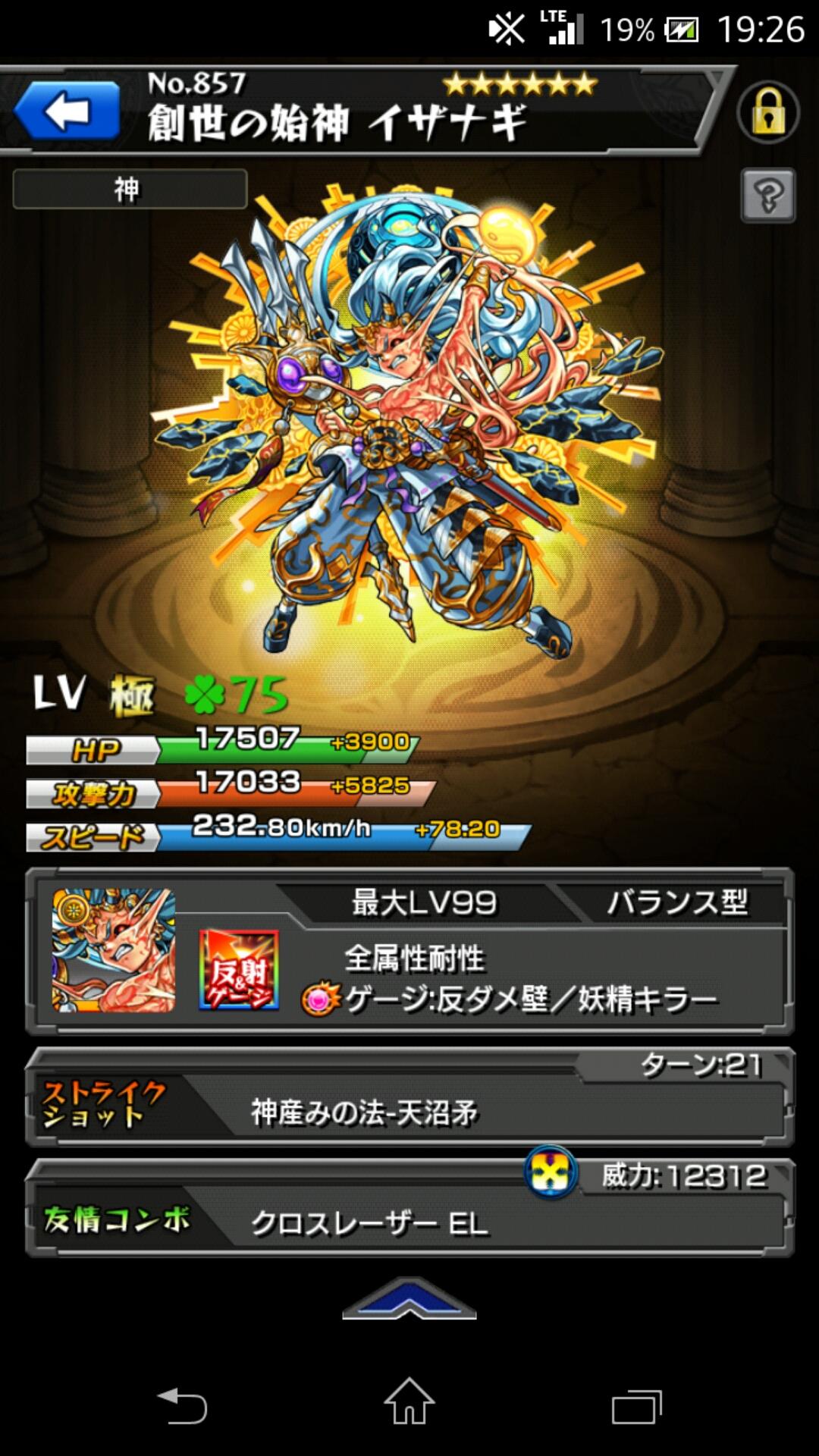Tap the Android home button
The width and height of the screenshot is (819, 1456).
[x=409, y=1403]
